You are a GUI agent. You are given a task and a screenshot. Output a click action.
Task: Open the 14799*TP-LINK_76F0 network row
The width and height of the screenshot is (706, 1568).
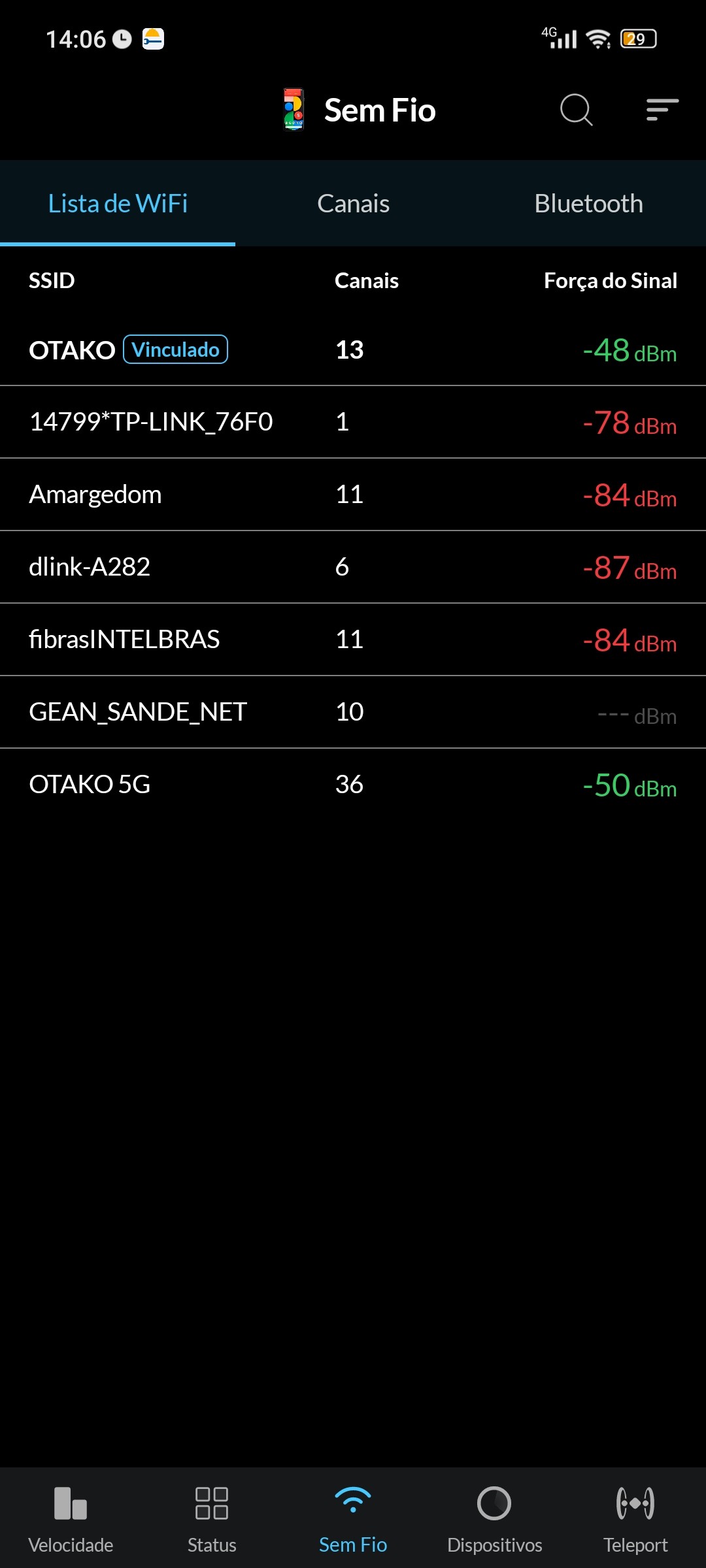(x=353, y=422)
